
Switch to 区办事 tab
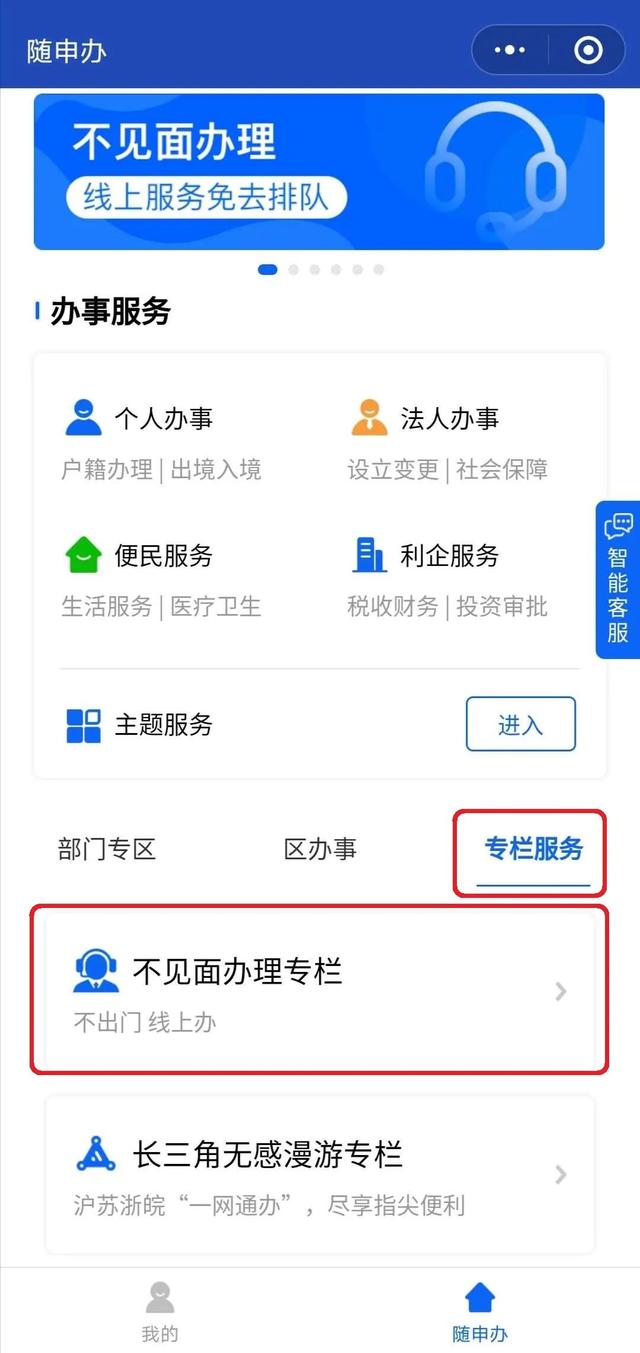tap(320, 850)
